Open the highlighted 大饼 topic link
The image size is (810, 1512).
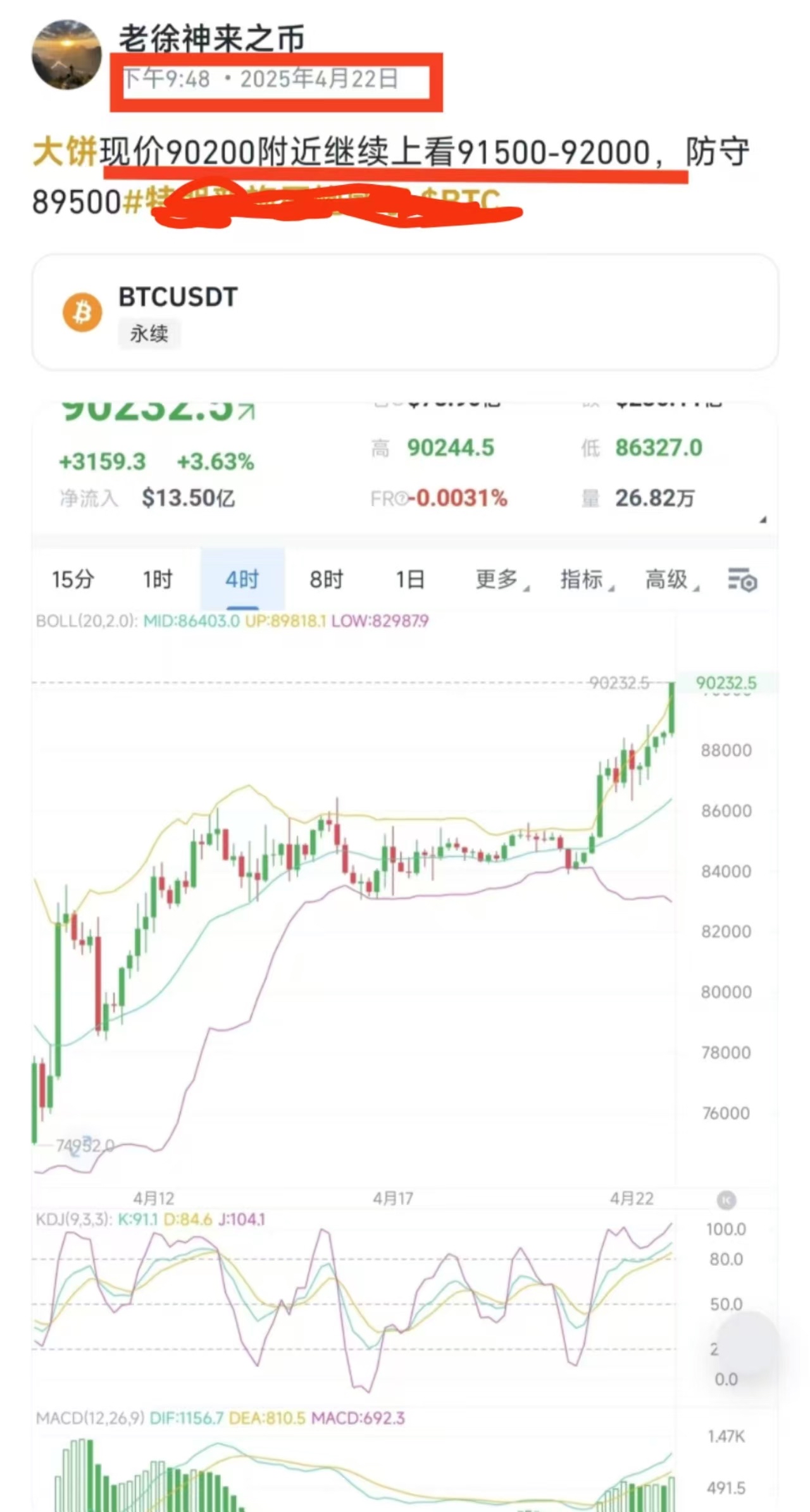(x=65, y=152)
